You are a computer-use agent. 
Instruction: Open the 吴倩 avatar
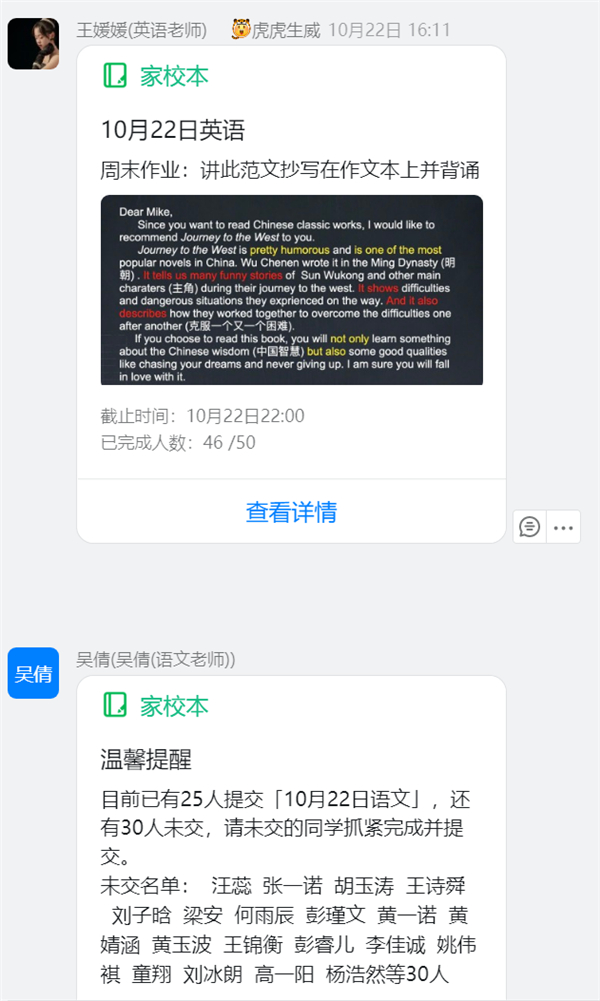[33, 673]
